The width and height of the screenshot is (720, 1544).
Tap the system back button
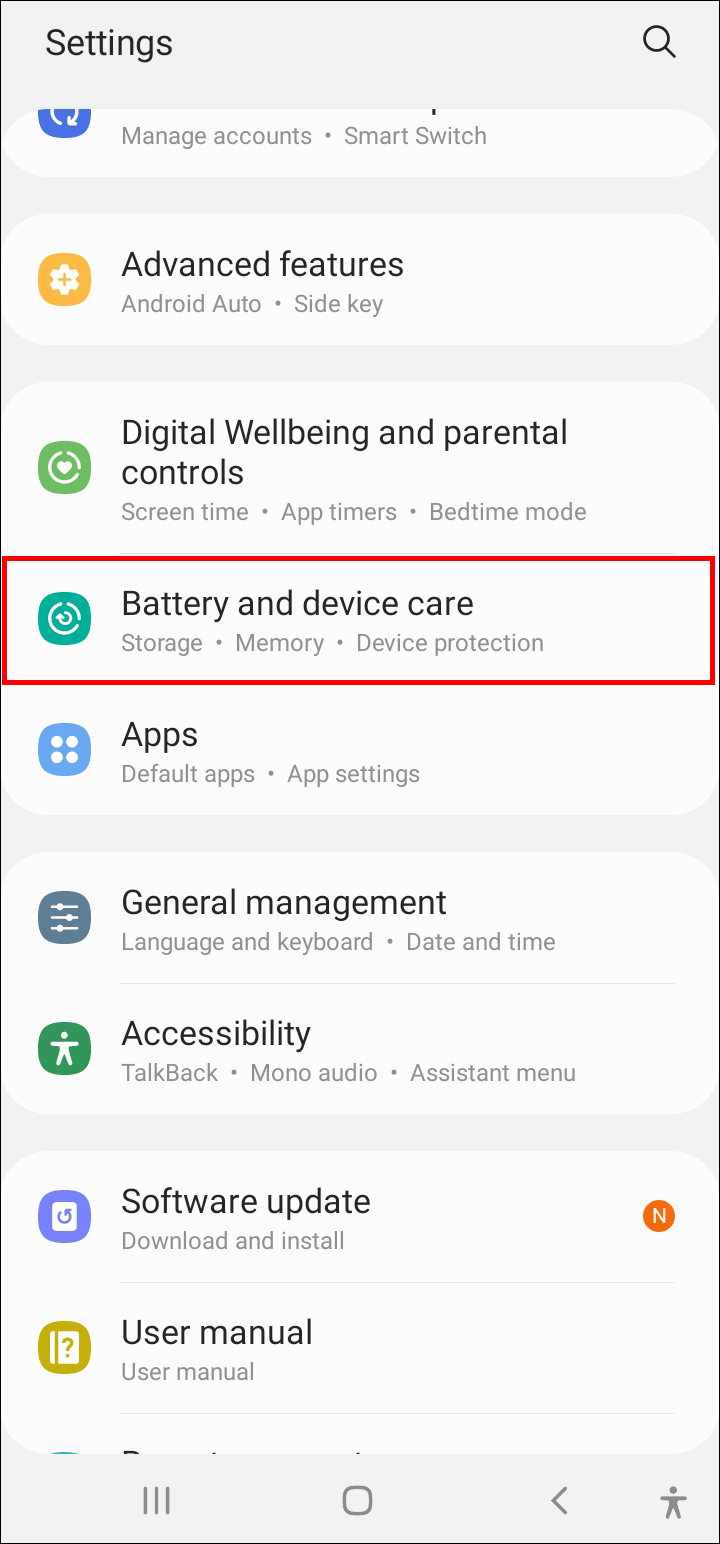click(559, 1500)
